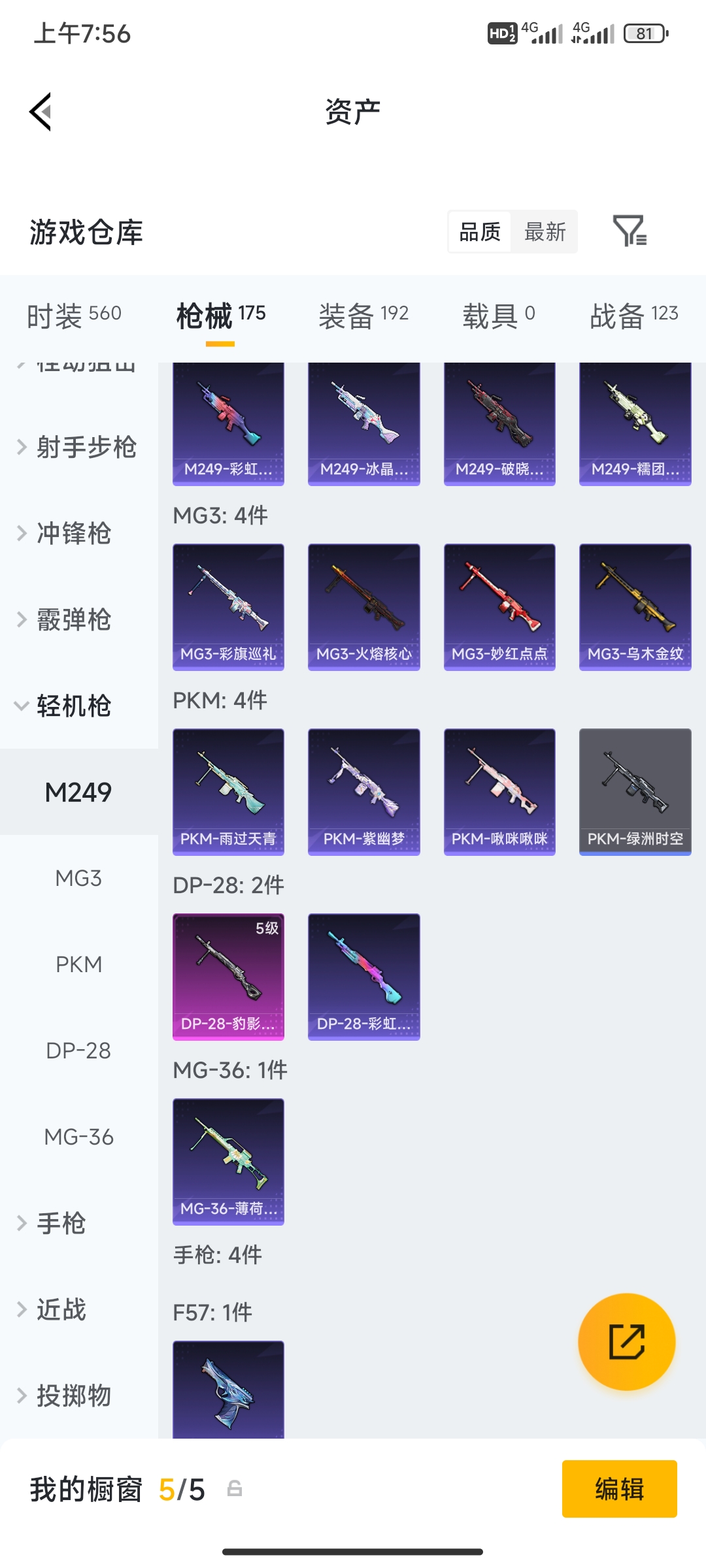706x1568 pixels.
Task: Open the MG3-火熔核心 skin
Action: point(364,607)
